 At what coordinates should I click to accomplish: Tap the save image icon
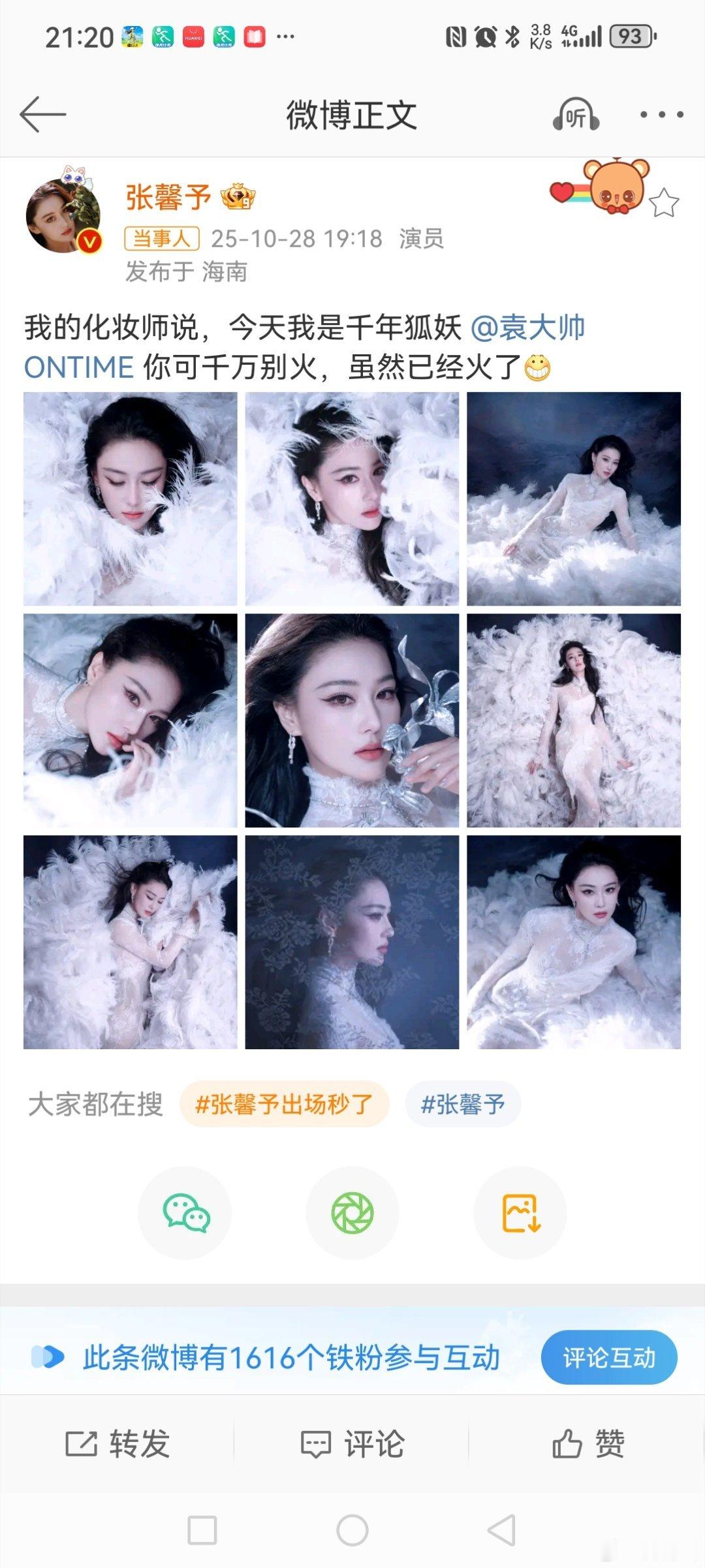point(519,1212)
